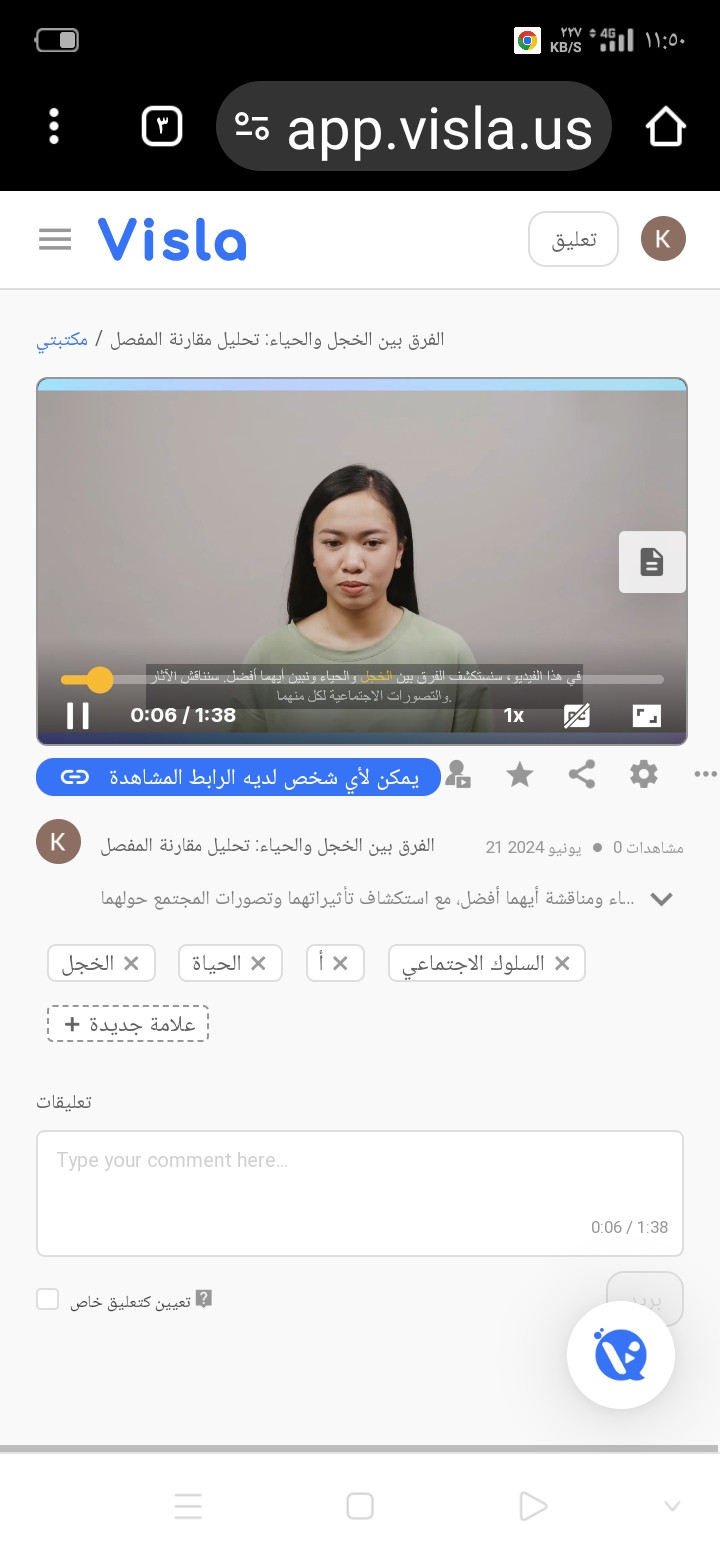Open the K profile avatar menu
720x1560 pixels.
point(663,239)
